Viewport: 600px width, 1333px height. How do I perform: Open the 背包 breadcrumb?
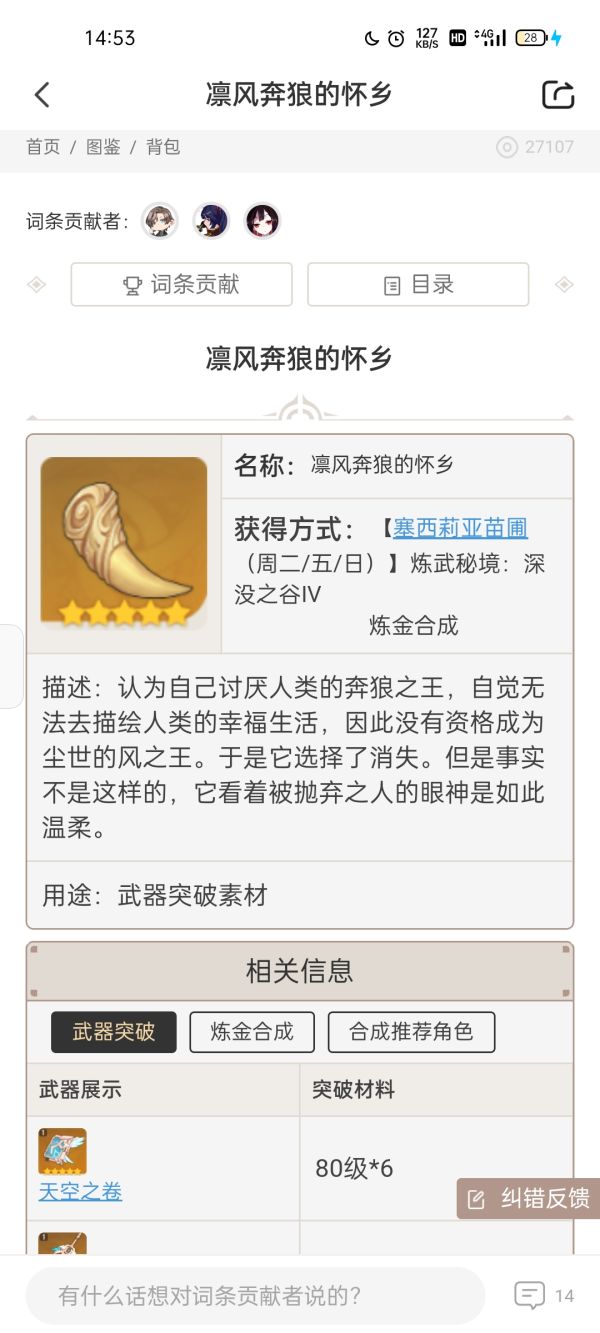click(163, 147)
